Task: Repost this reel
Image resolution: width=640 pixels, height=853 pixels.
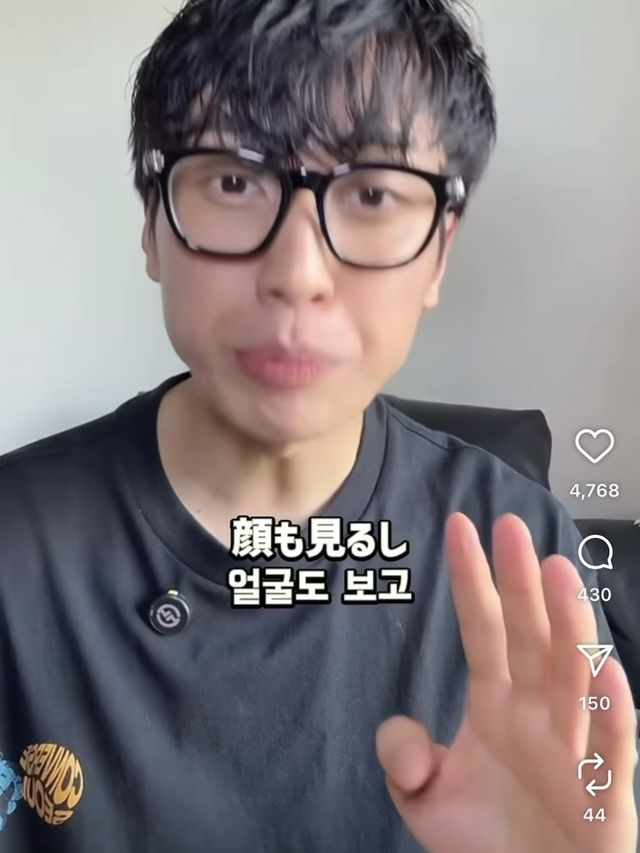Action: point(595,774)
